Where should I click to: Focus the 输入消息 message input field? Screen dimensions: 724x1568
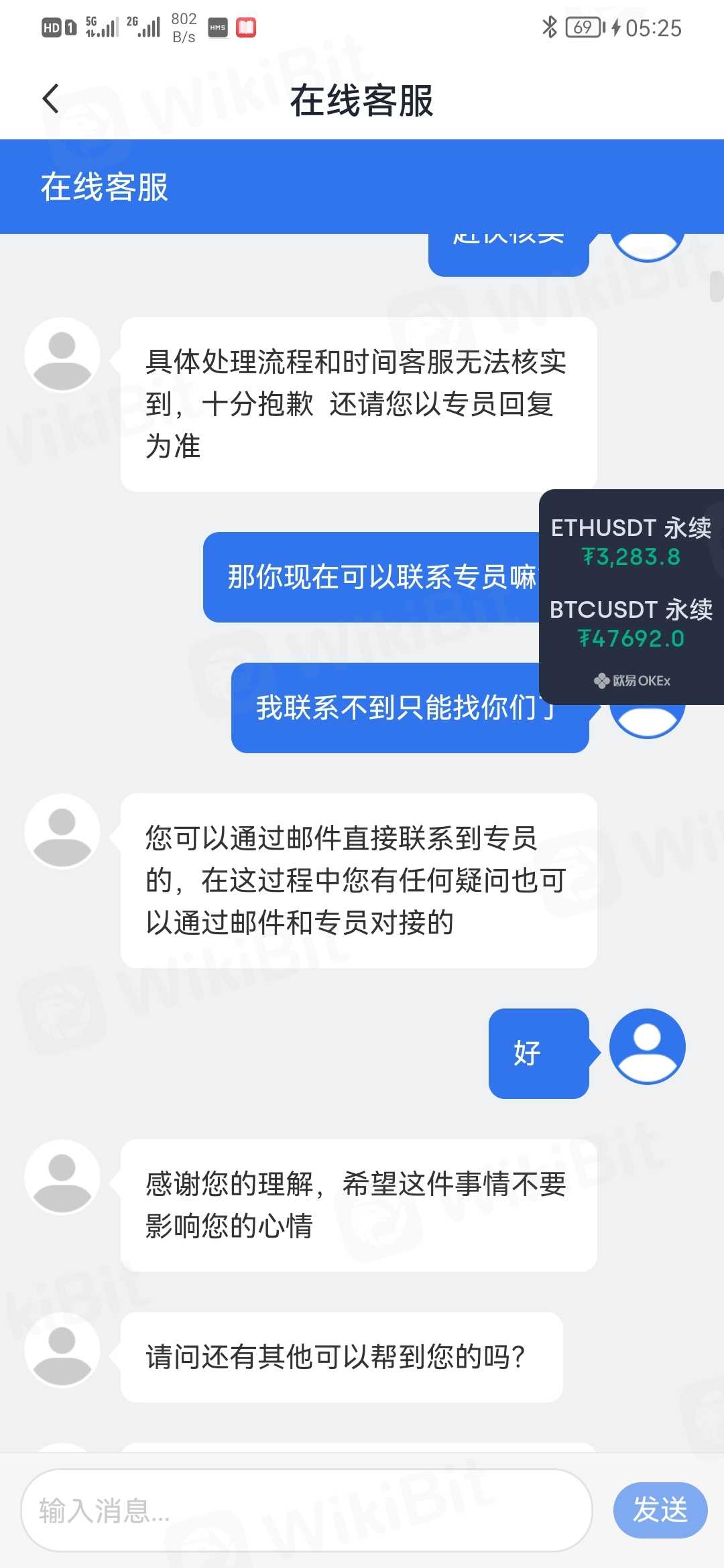(306, 1510)
